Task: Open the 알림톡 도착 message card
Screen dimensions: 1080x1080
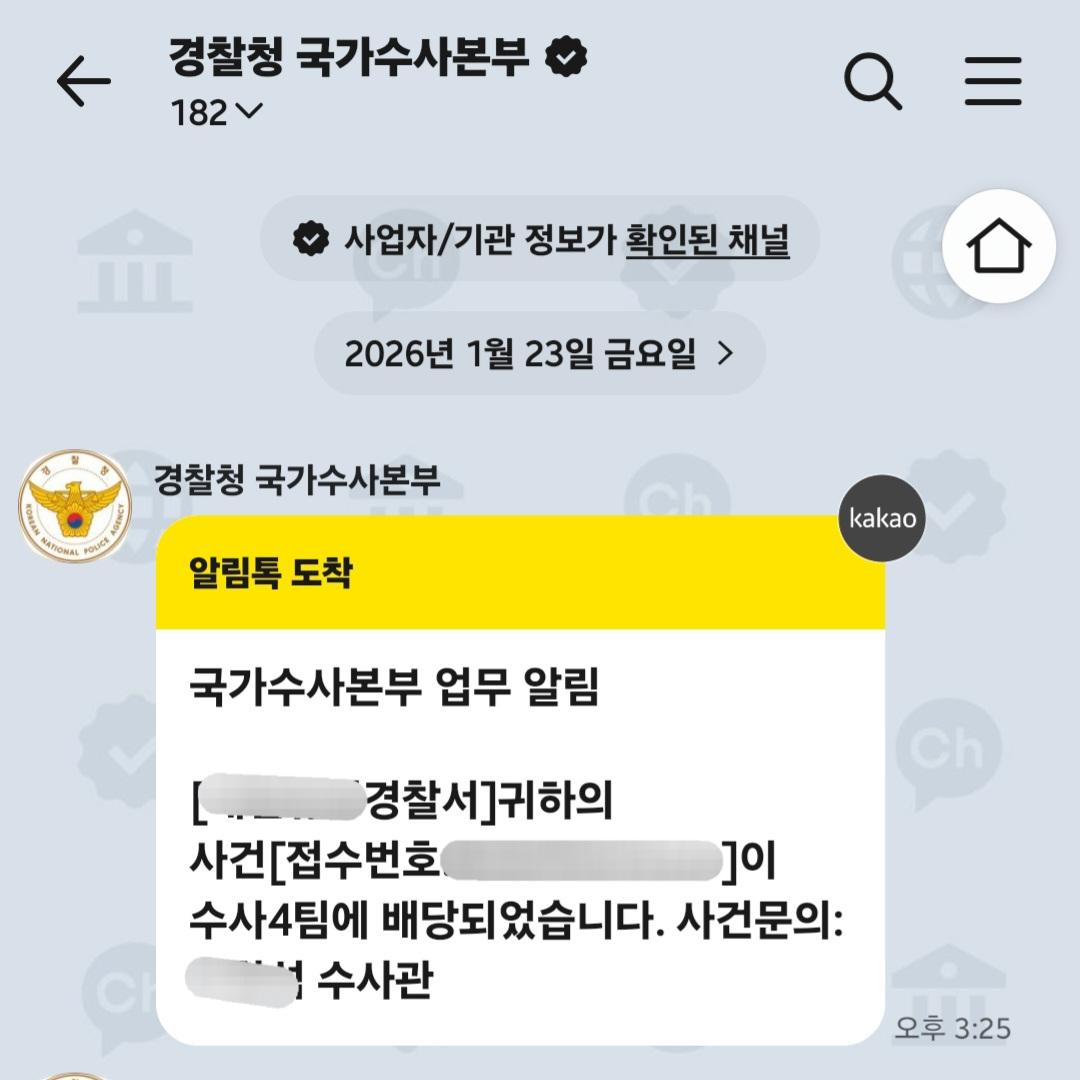Action: pyautogui.click(x=520, y=780)
